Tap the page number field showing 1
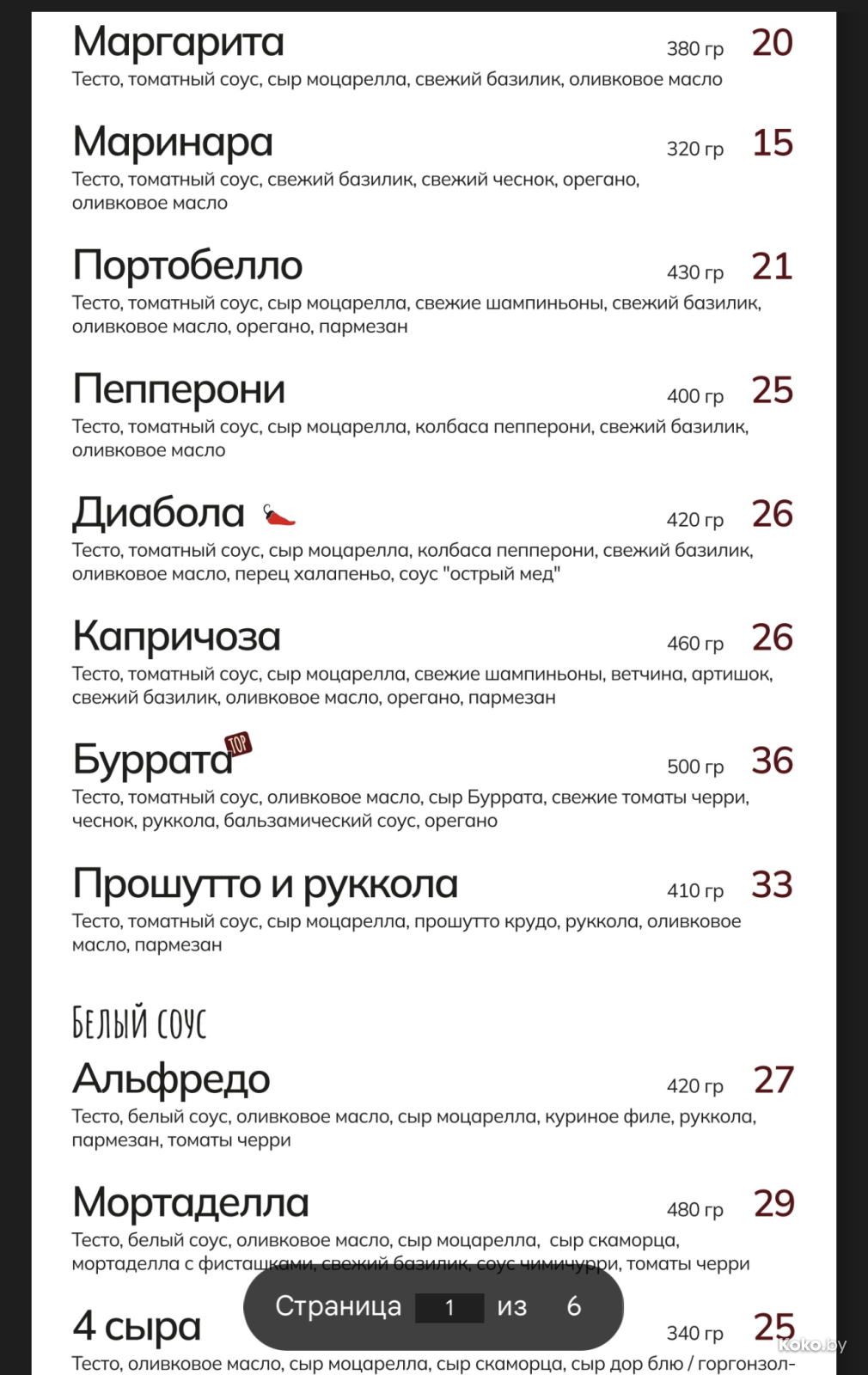 [449, 1307]
